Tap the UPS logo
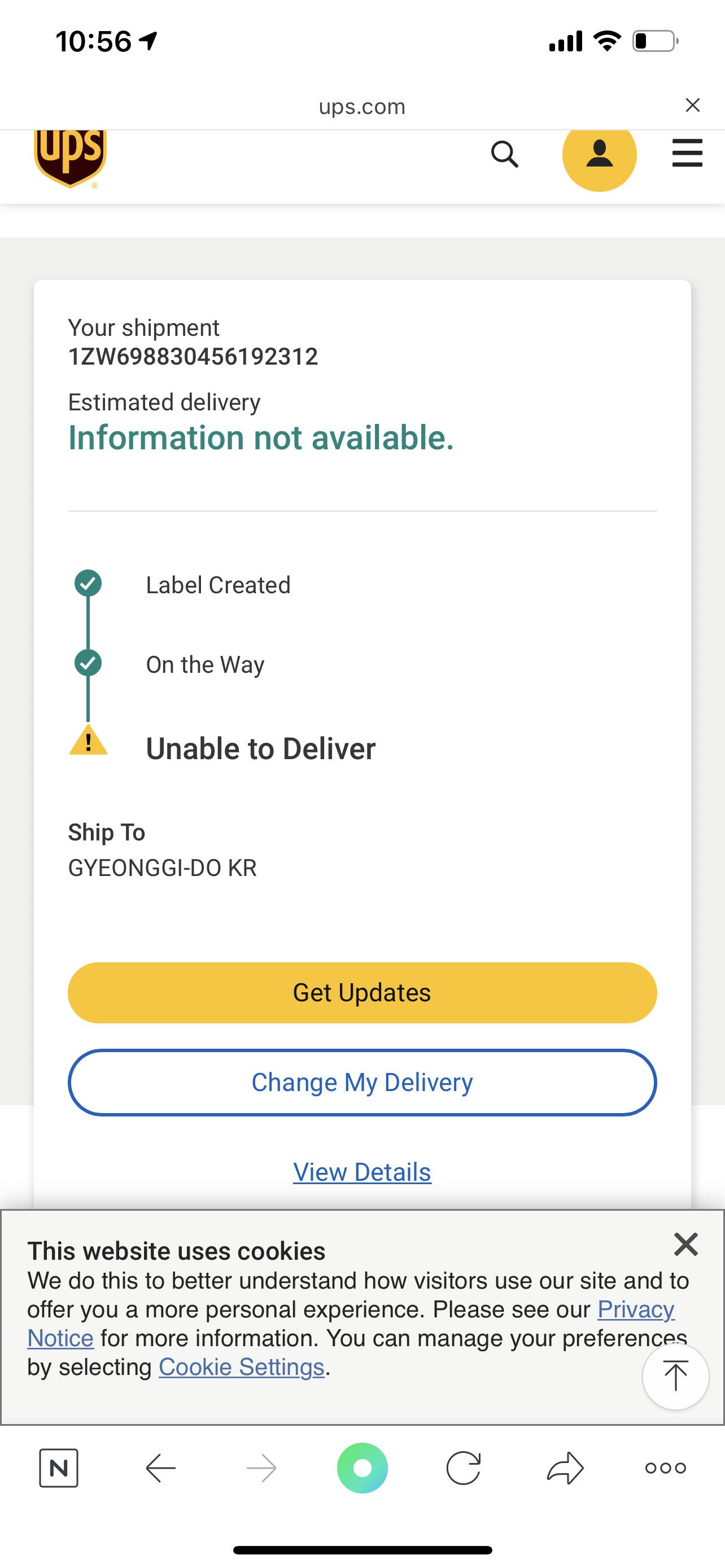The height and width of the screenshot is (1568, 725). pyautogui.click(x=70, y=158)
